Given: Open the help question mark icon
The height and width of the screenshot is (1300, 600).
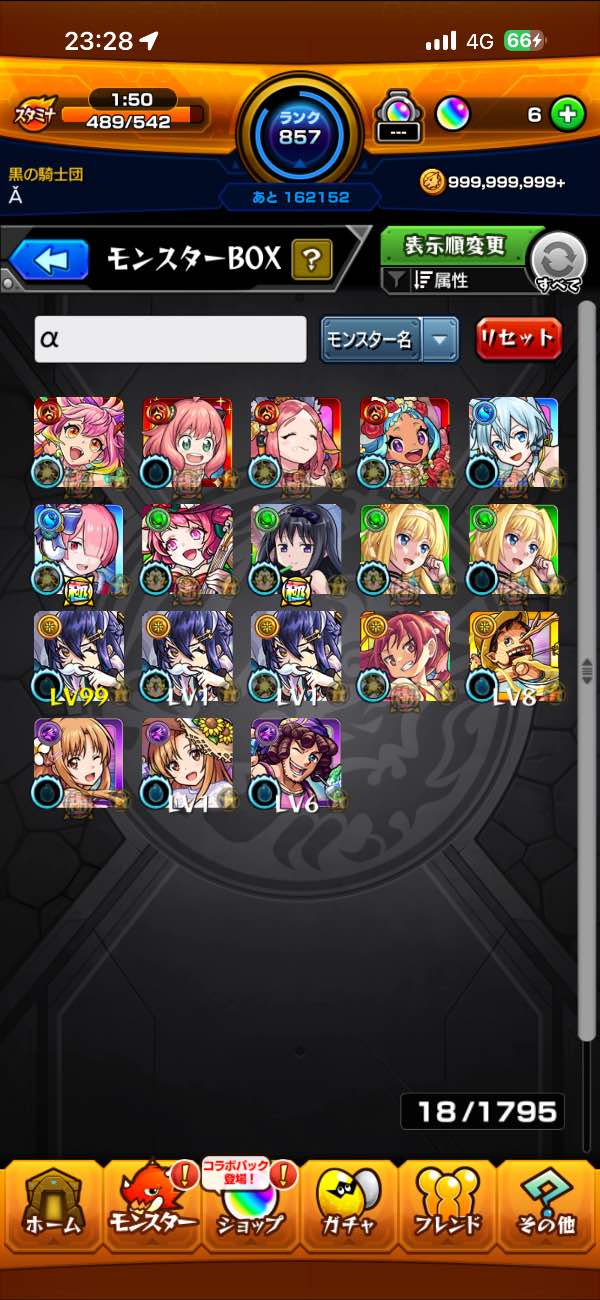Looking at the screenshot, I should [311, 261].
